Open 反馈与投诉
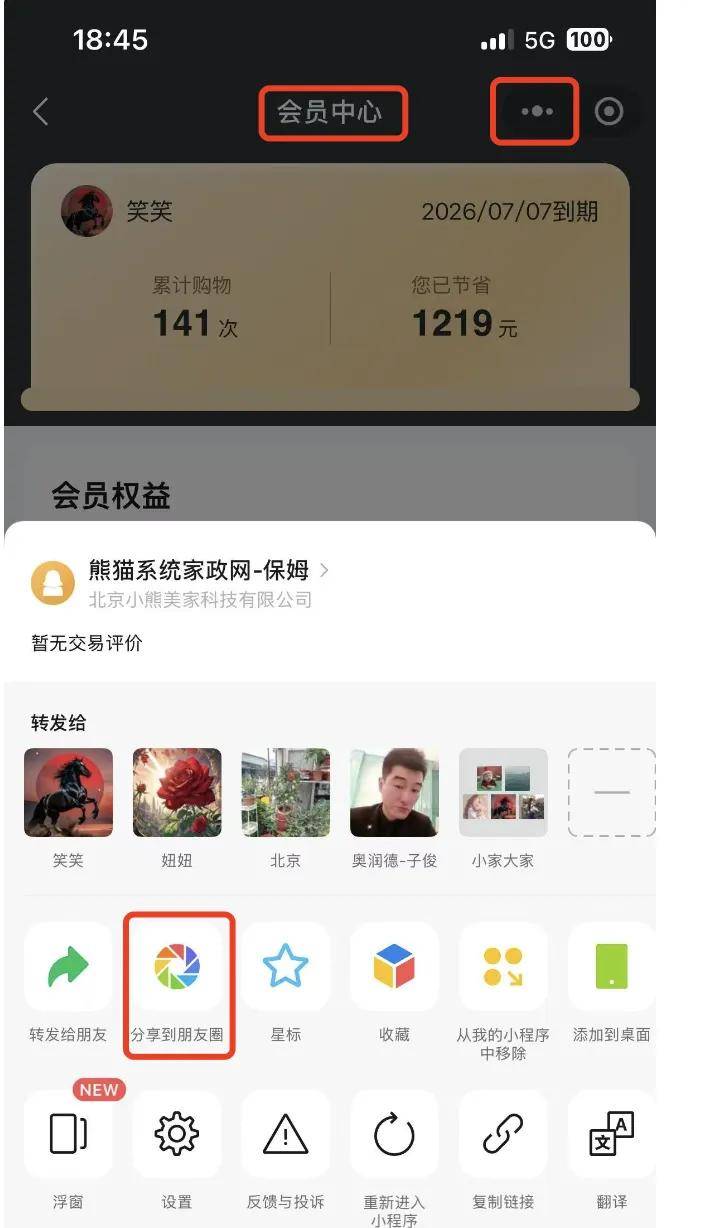 [286, 1134]
